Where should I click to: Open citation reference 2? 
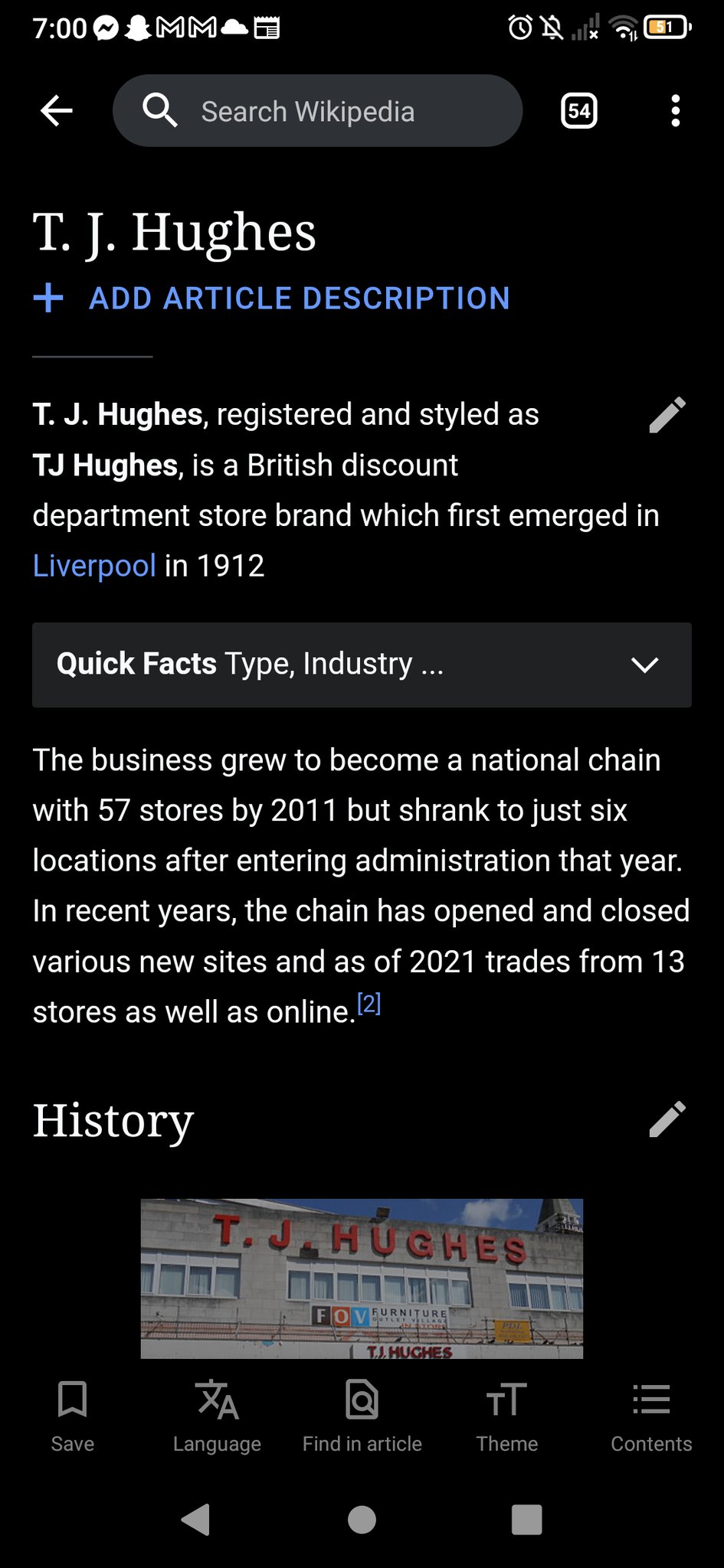(x=369, y=1004)
